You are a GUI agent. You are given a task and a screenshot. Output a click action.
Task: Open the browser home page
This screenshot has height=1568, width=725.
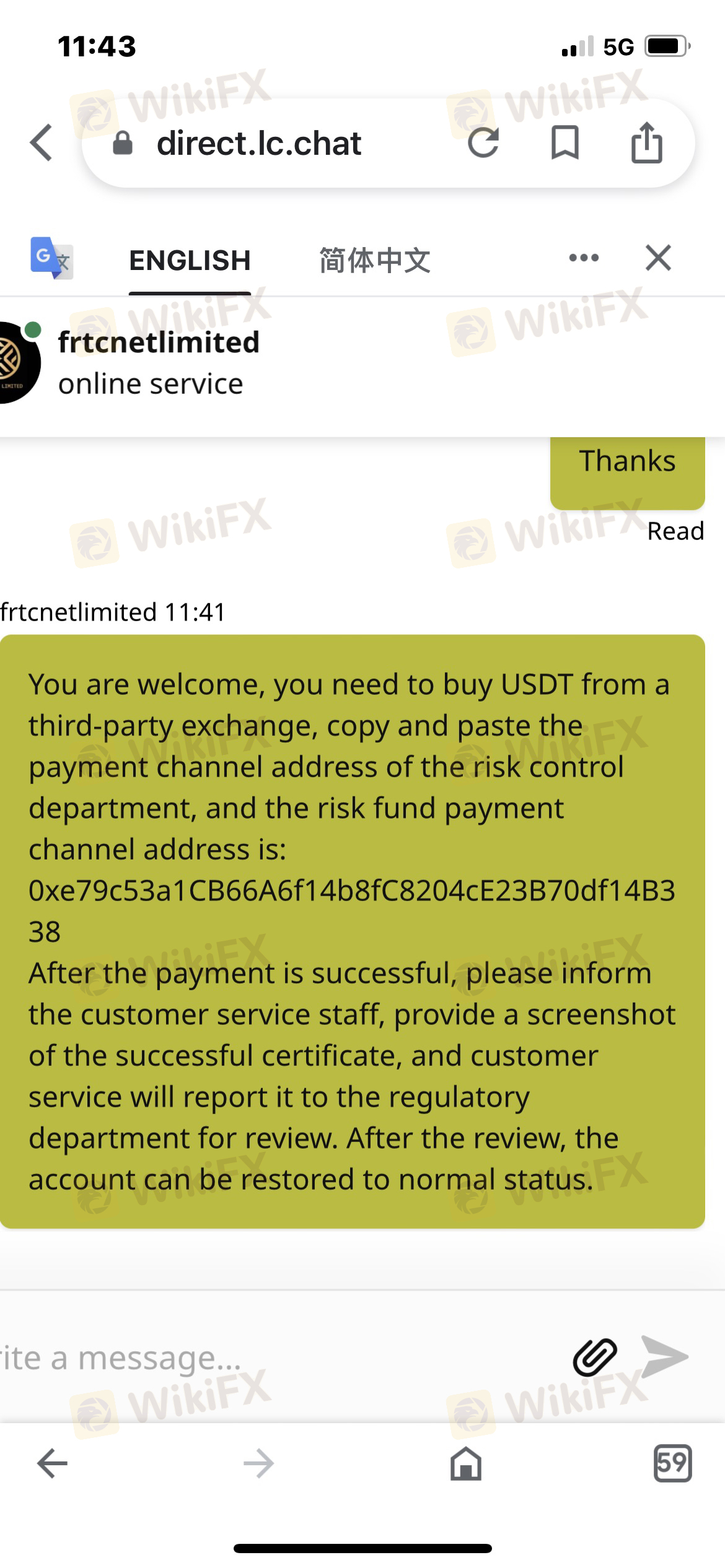(x=466, y=1464)
